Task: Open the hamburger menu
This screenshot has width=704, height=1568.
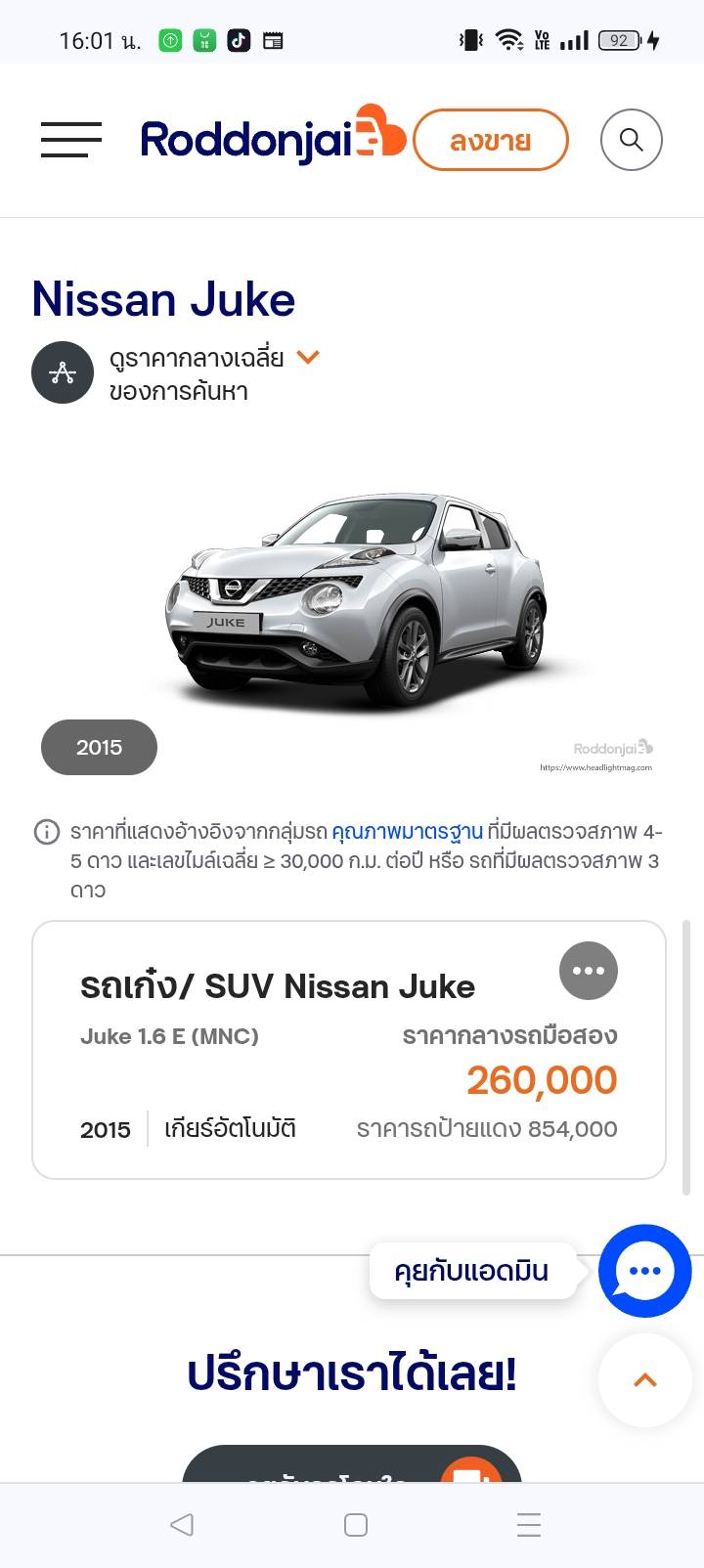Action: [x=71, y=140]
